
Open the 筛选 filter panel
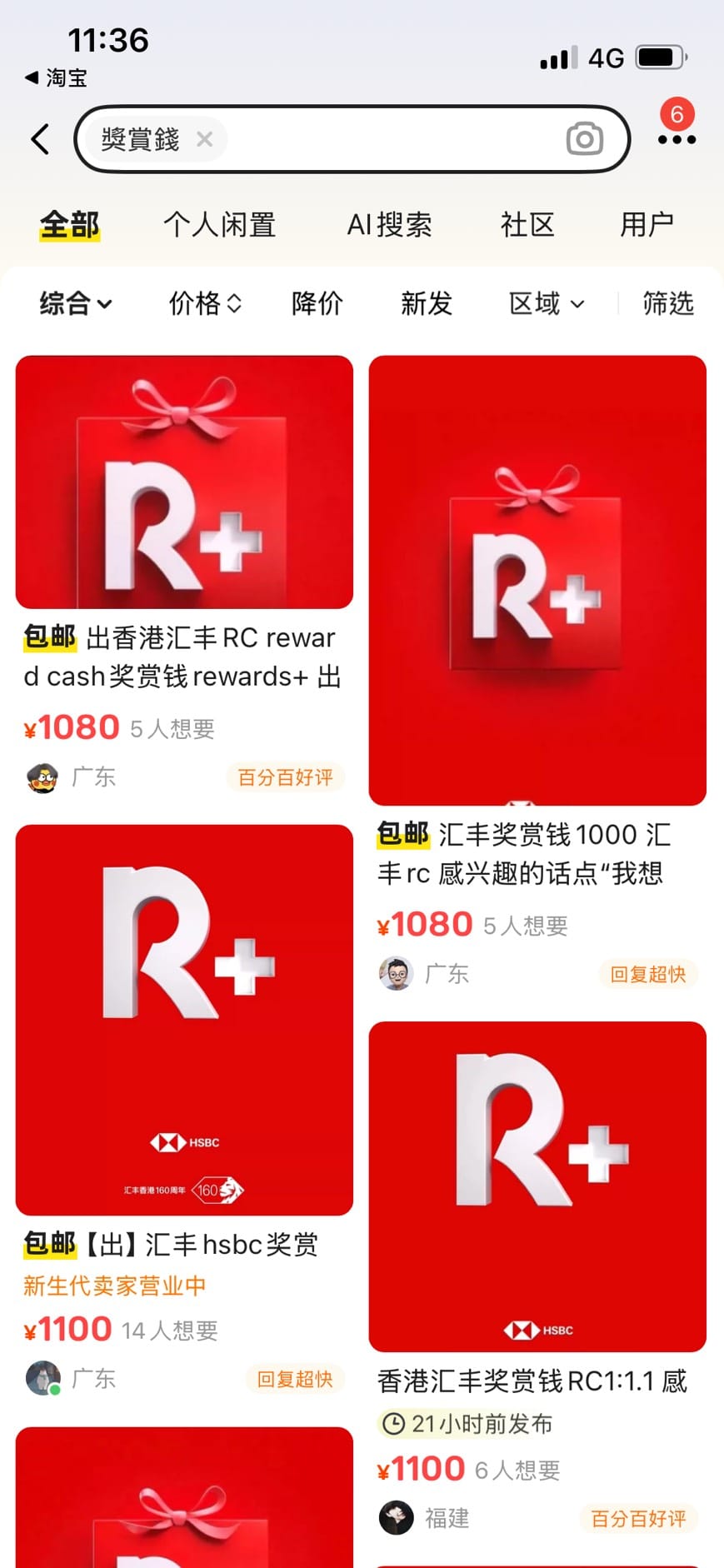[x=667, y=303]
